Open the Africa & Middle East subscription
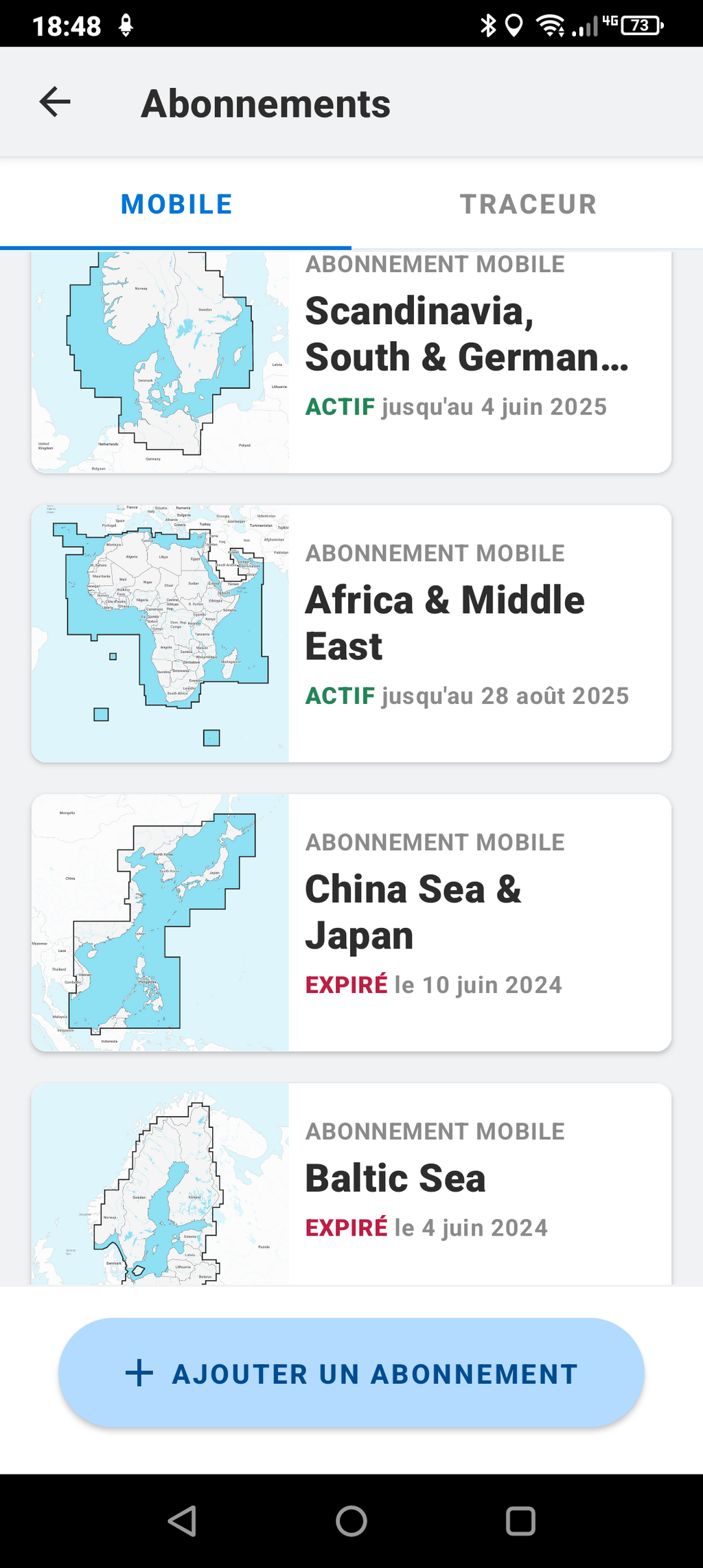 click(351, 633)
